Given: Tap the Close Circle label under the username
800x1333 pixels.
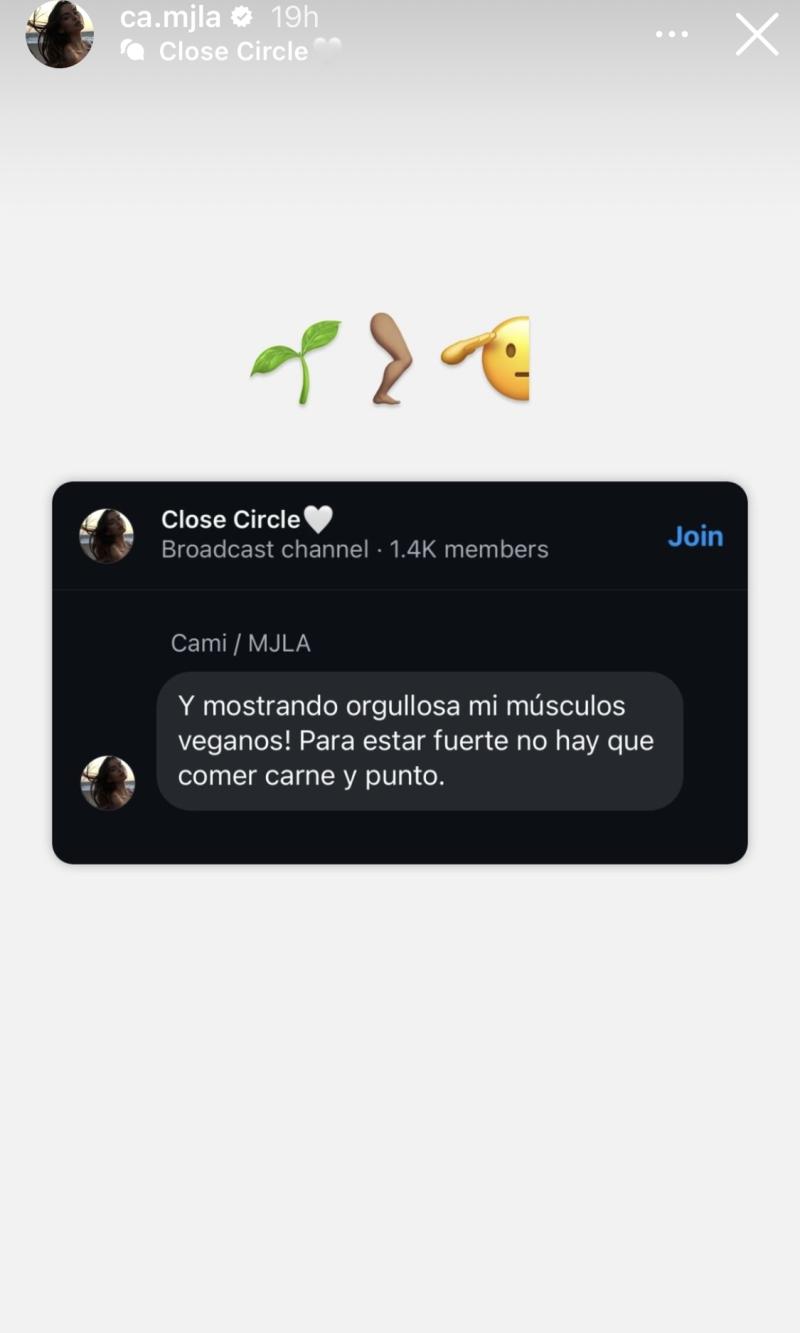Looking at the screenshot, I should point(232,51).
